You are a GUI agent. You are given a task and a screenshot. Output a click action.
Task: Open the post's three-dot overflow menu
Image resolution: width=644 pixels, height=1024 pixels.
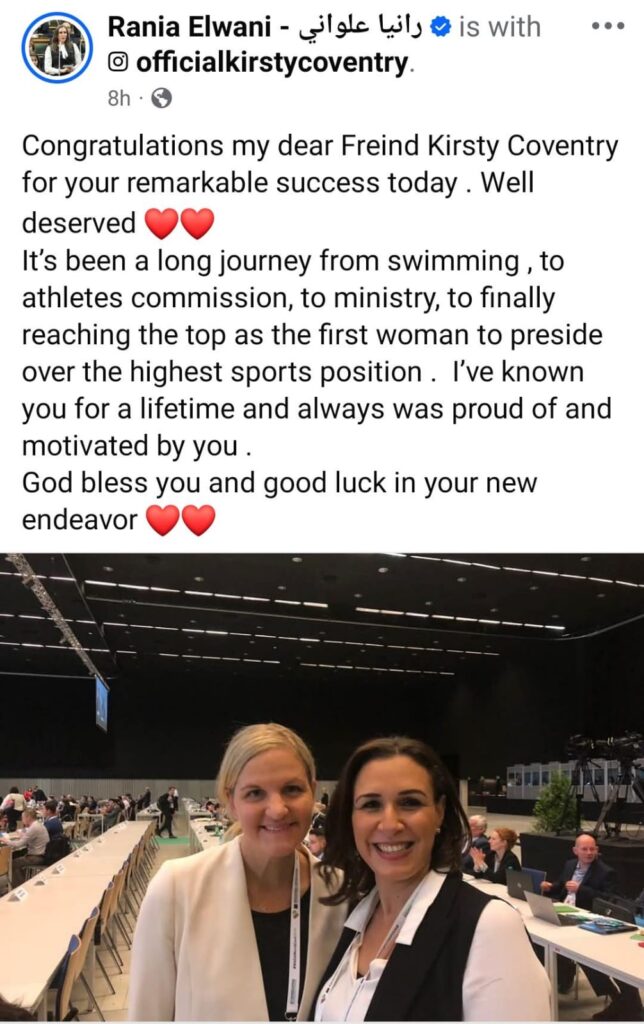(x=607, y=26)
